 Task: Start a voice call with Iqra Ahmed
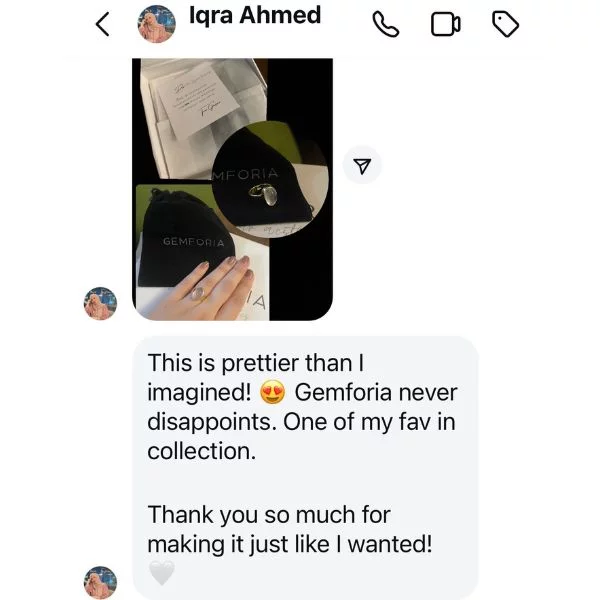385,24
